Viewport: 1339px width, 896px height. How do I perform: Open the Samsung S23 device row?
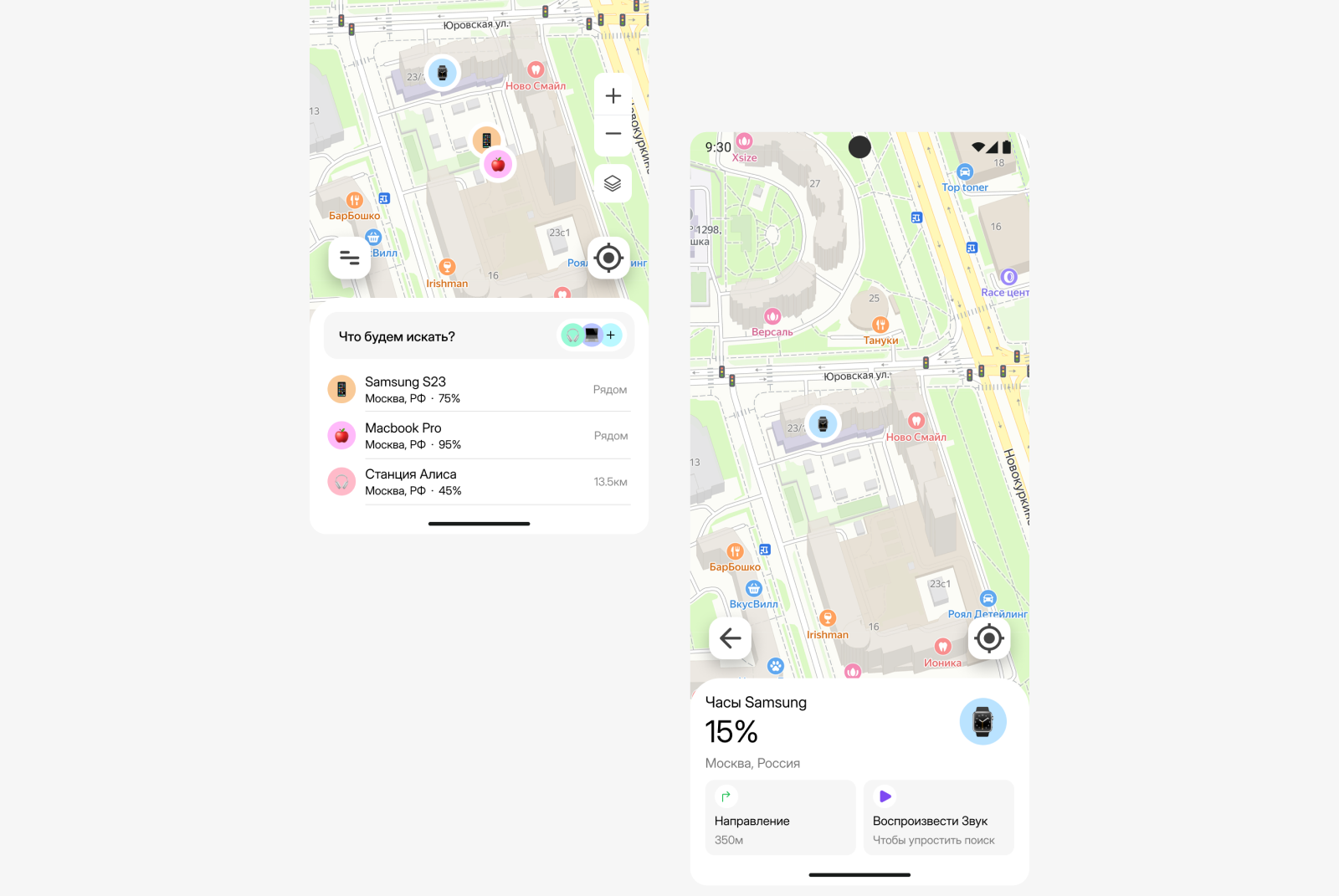point(479,389)
